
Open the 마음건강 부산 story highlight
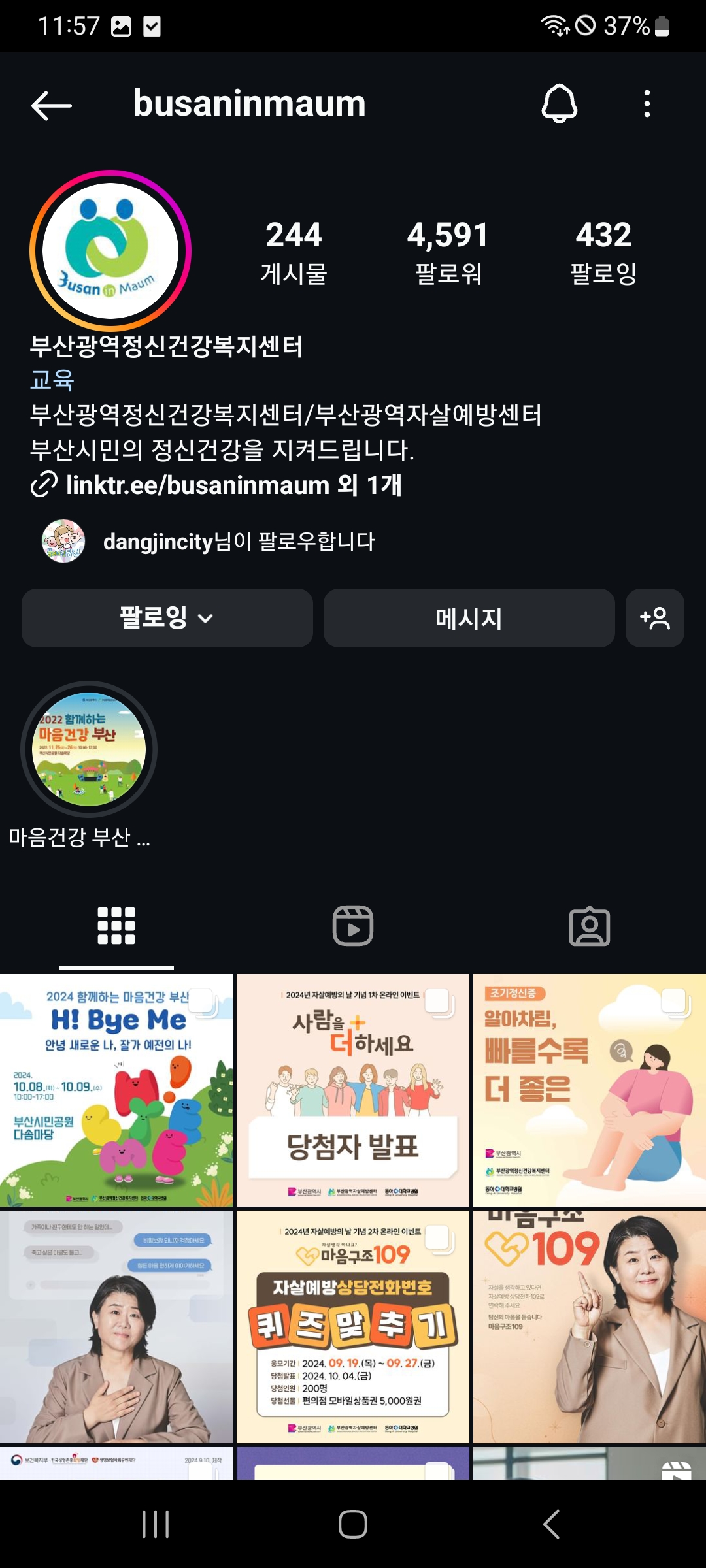(89, 749)
